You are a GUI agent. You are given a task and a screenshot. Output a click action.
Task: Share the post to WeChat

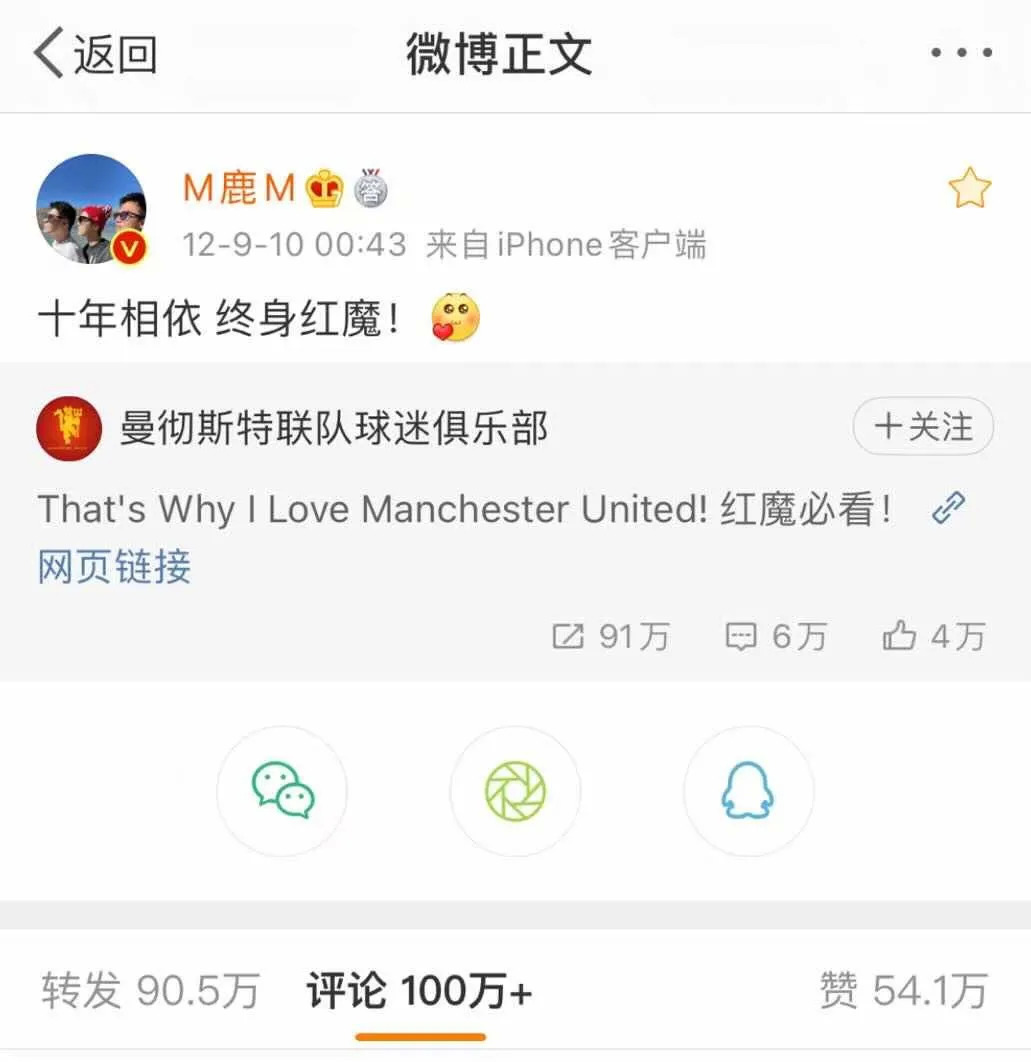pyautogui.click(x=282, y=791)
